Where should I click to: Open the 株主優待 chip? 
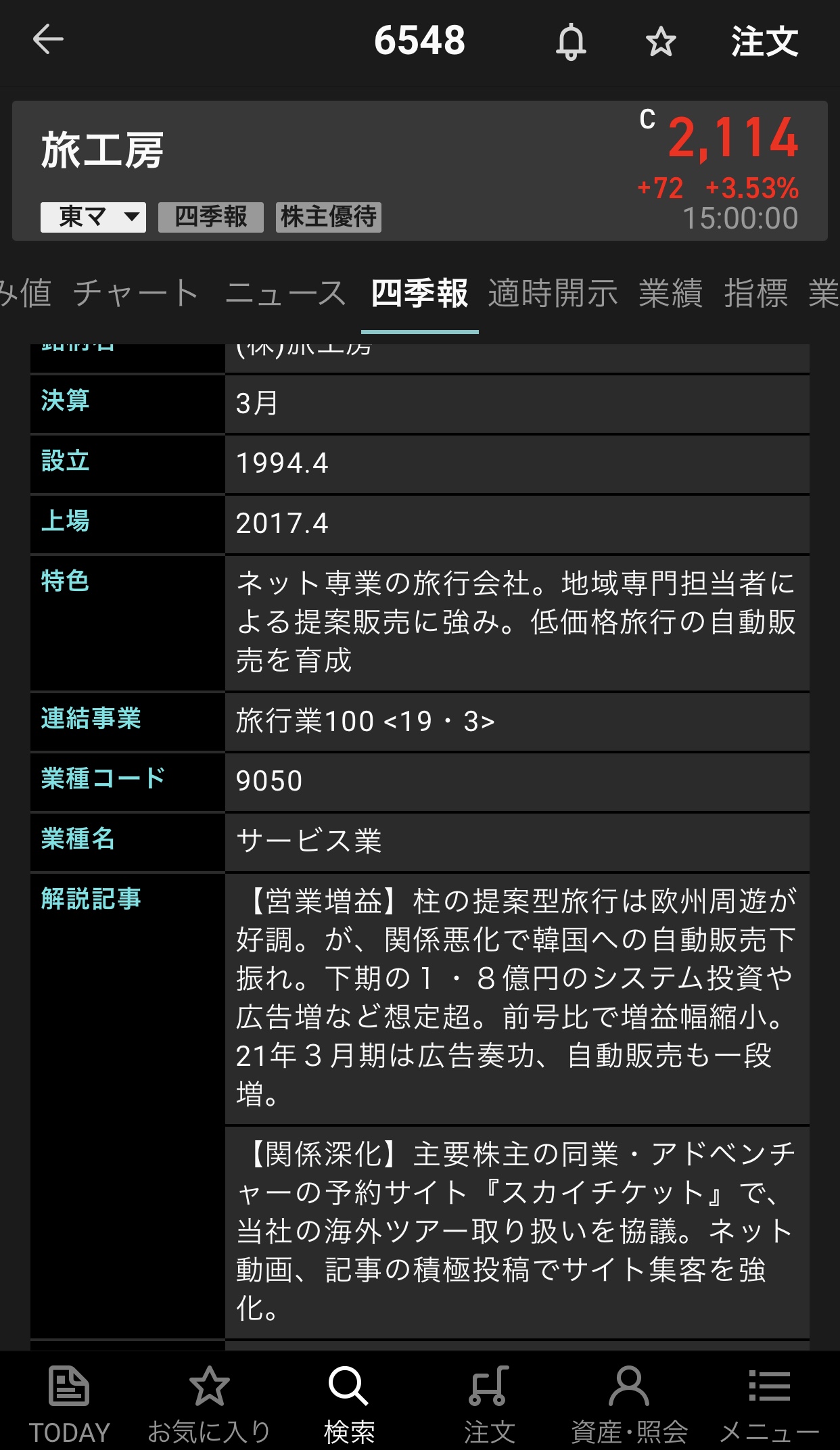(x=329, y=217)
